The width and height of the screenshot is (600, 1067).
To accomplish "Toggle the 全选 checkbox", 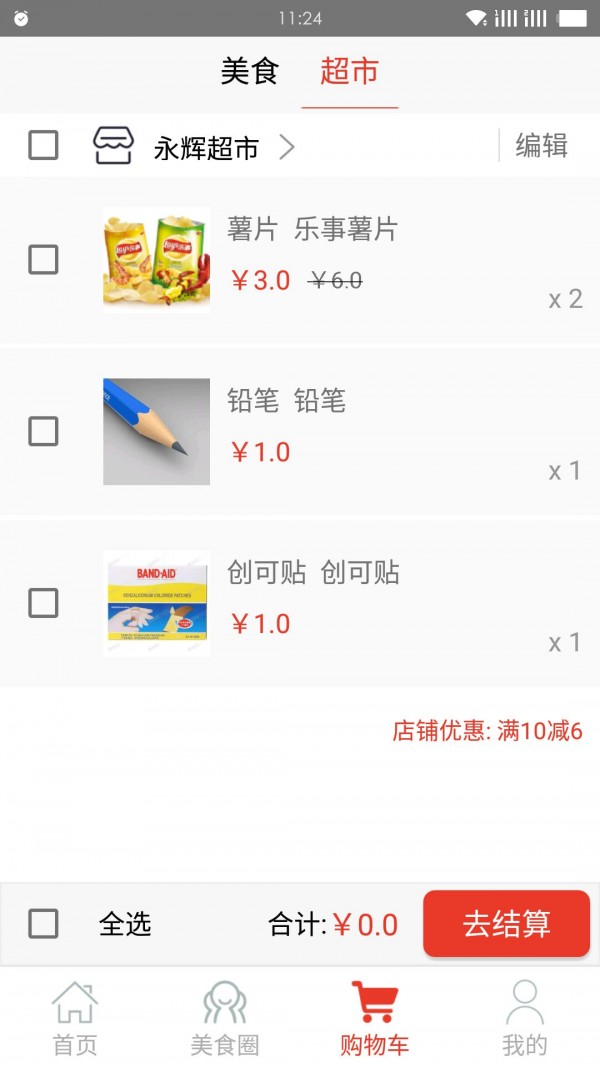I will click(x=43, y=923).
